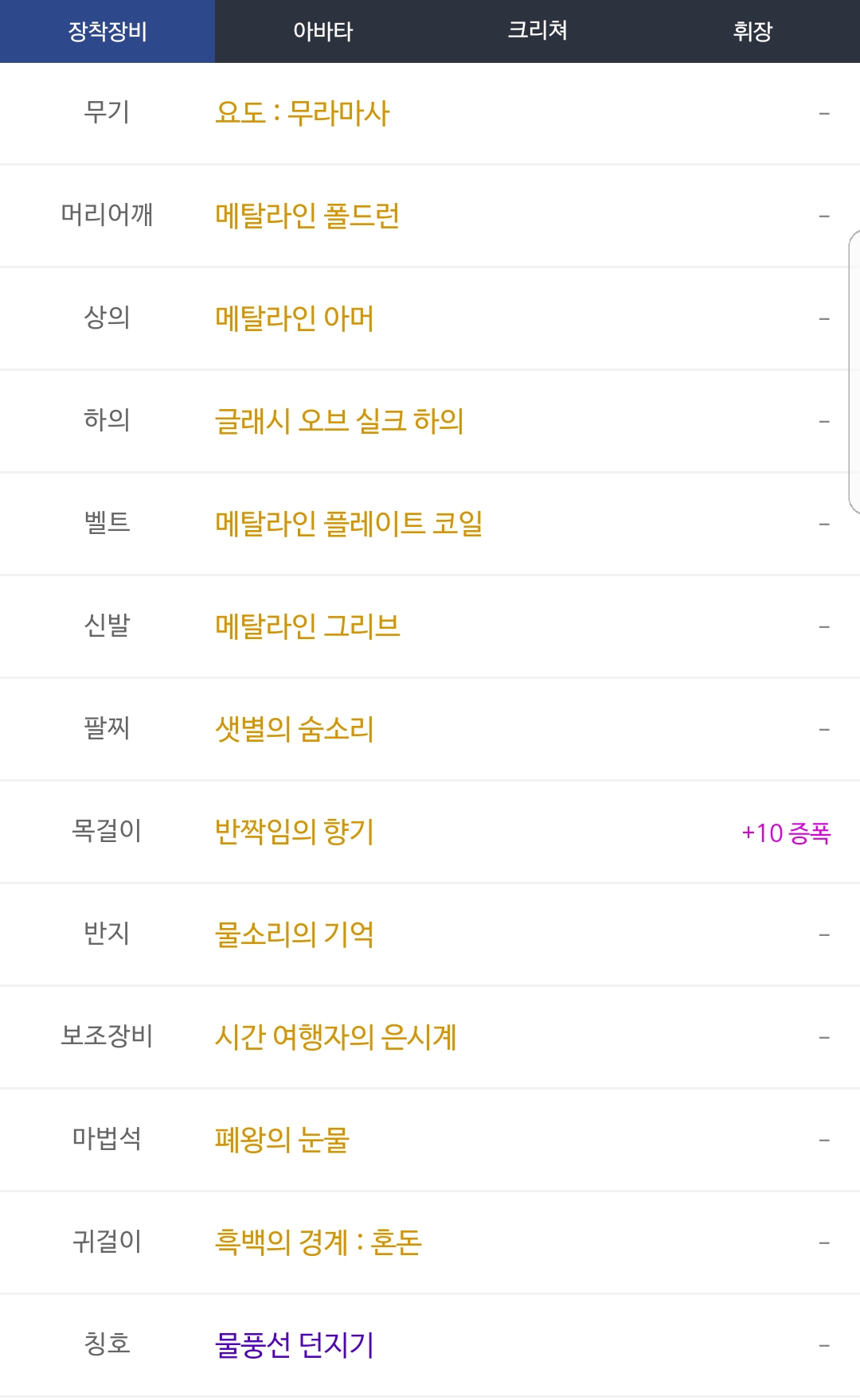Open the 반짝임의 향기 necklace item
Viewport: 860px width, 1400px height.
(x=294, y=832)
